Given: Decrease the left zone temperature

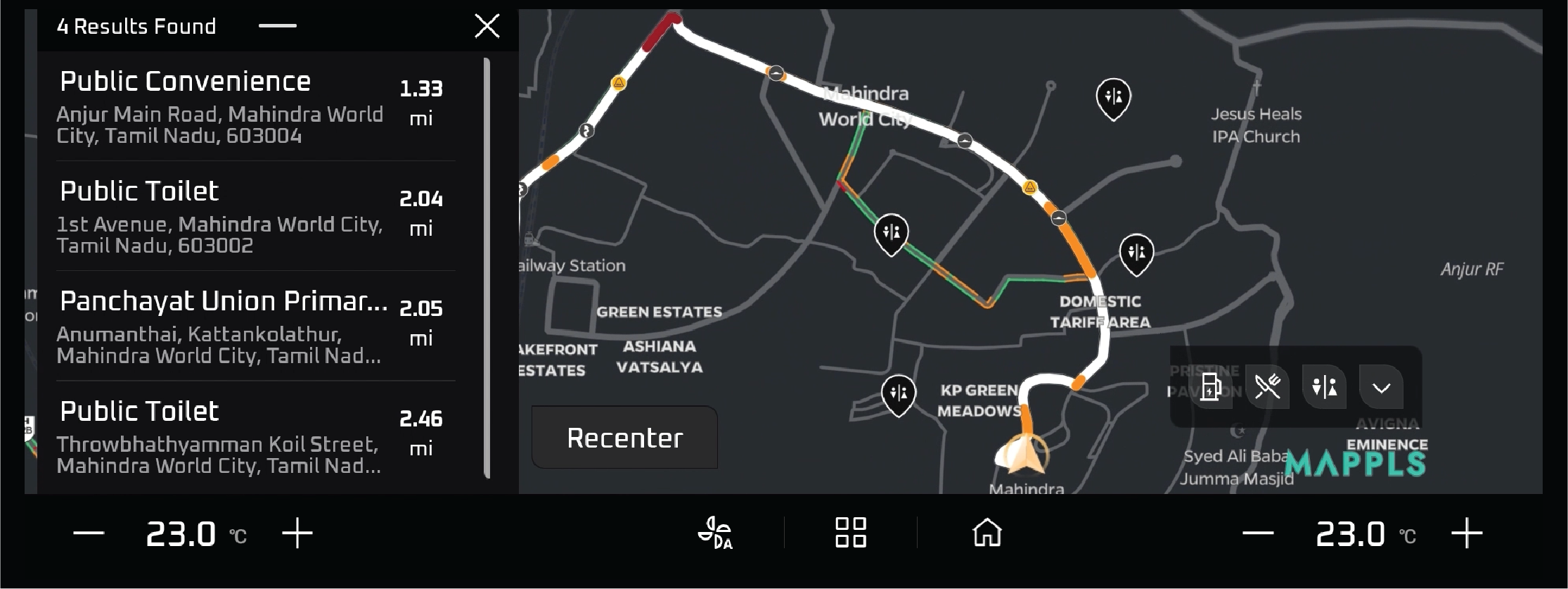Looking at the screenshot, I should (89, 533).
